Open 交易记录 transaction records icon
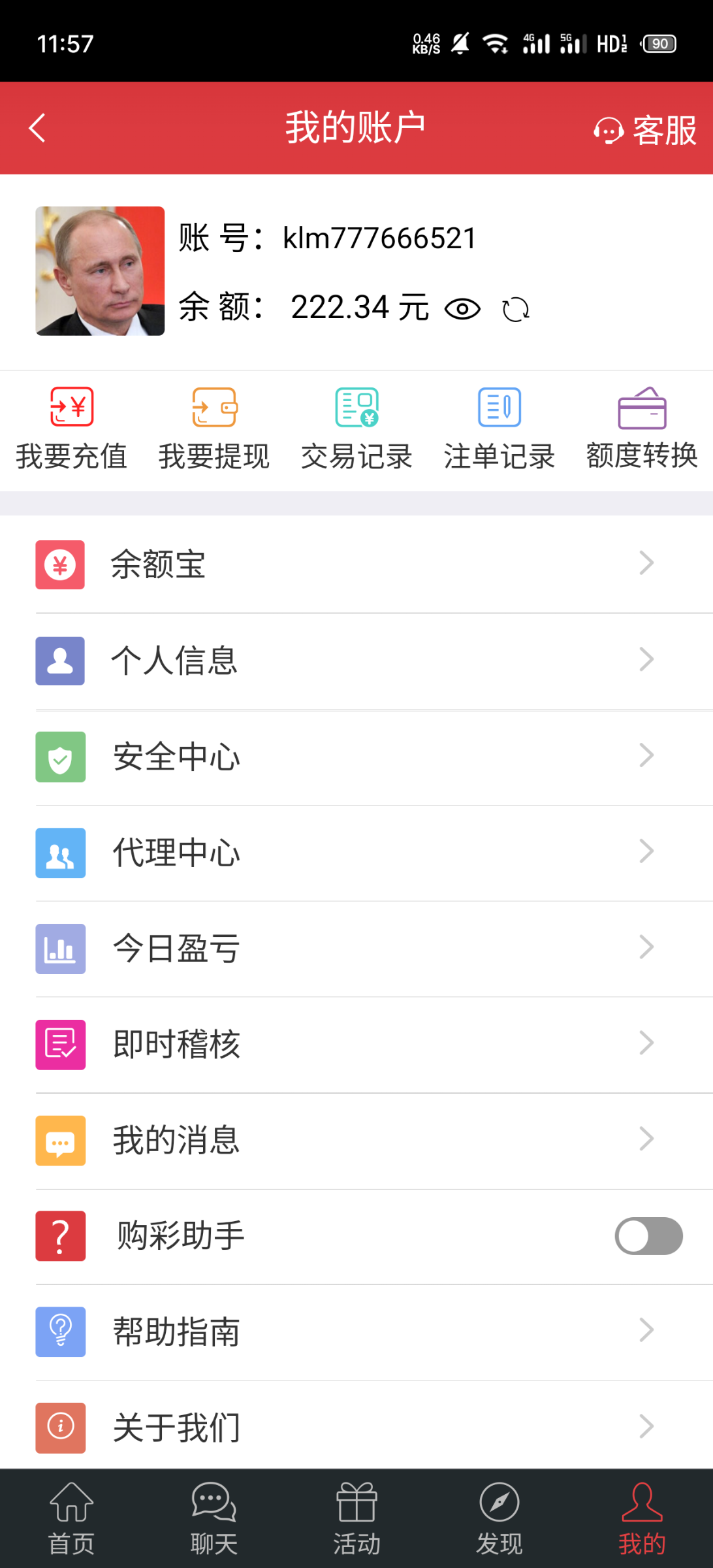This screenshot has width=713, height=1568. (356, 406)
